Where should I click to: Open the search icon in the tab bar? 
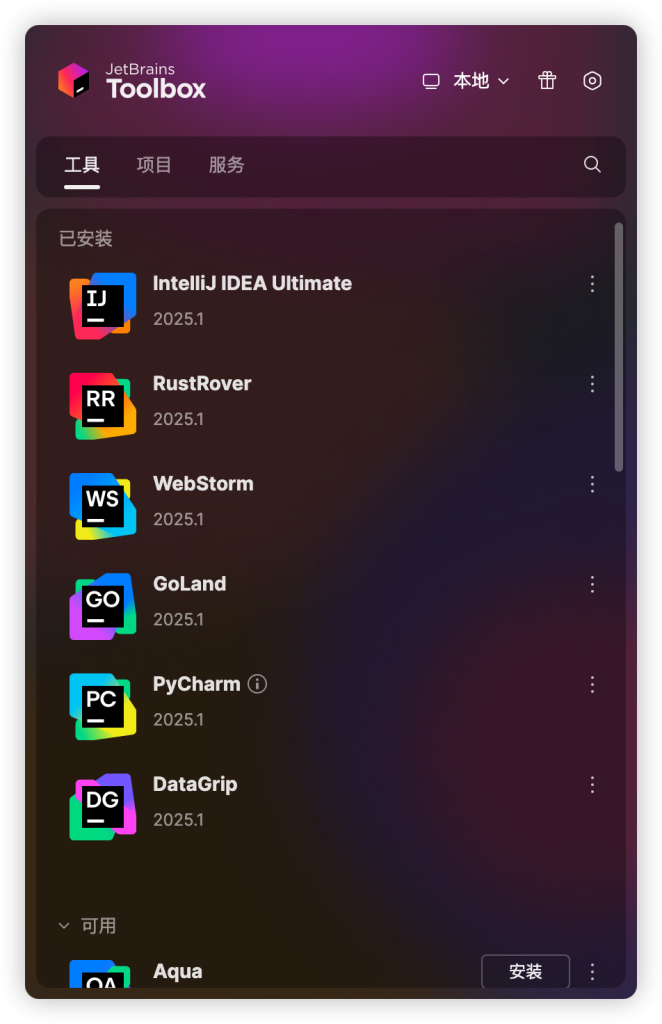pyautogui.click(x=592, y=164)
